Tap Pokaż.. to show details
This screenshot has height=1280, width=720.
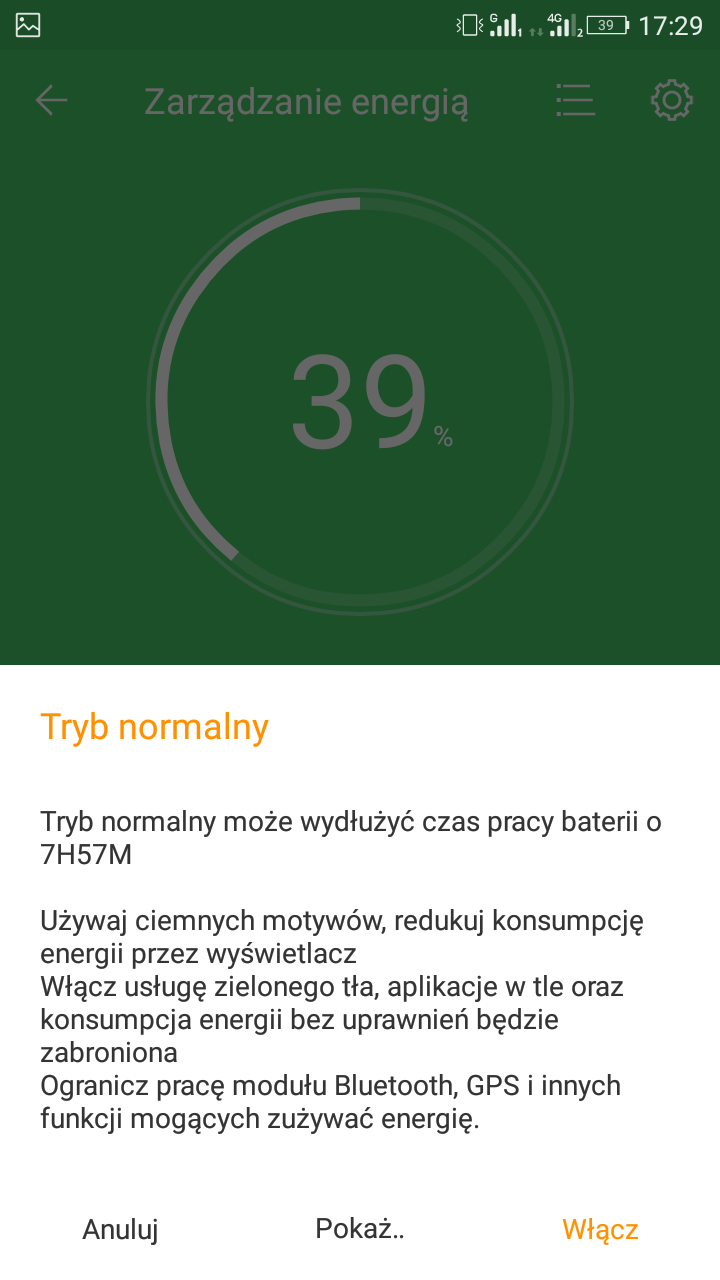[x=360, y=1229]
